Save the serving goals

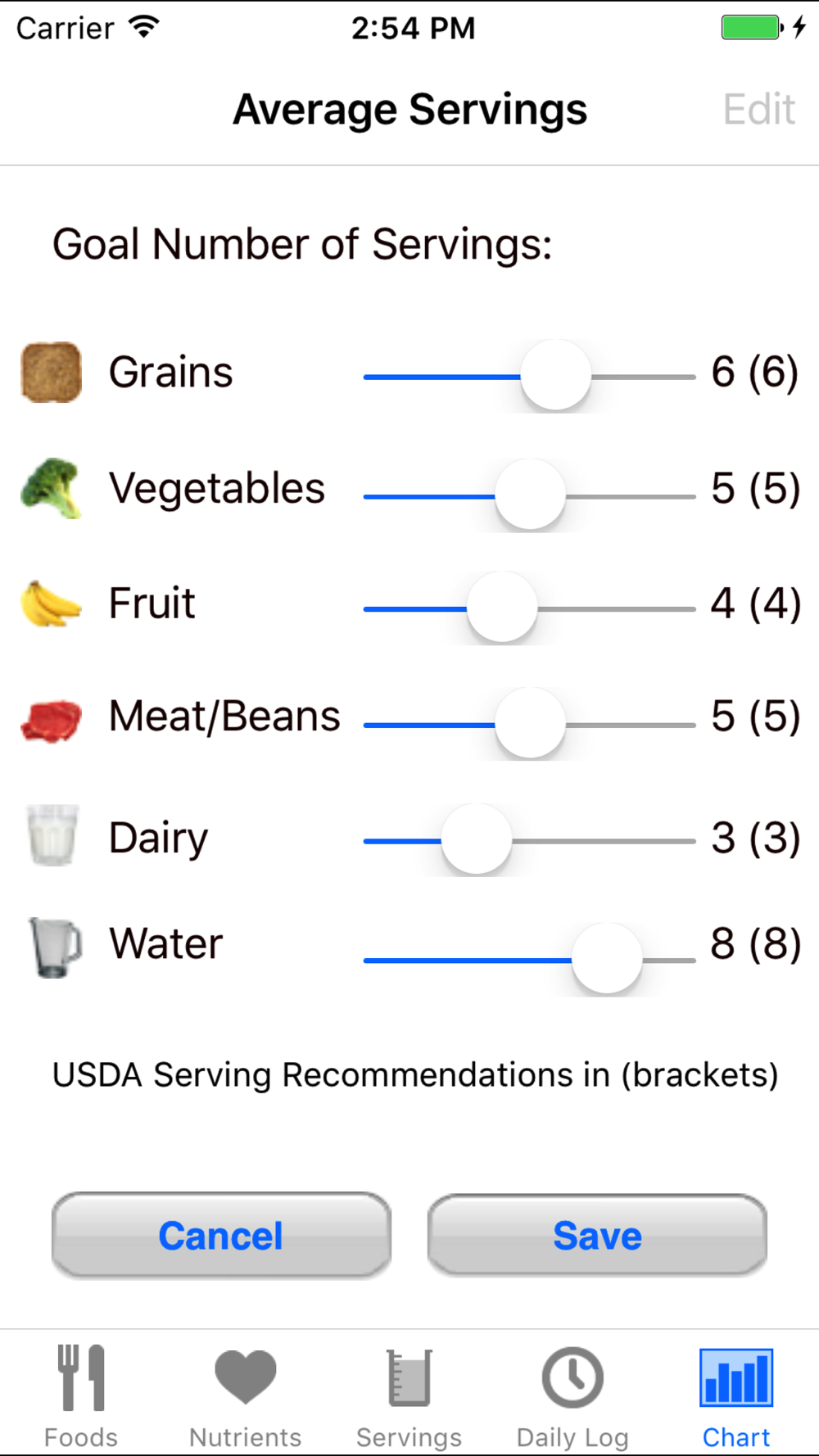pyautogui.click(x=597, y=1235)
